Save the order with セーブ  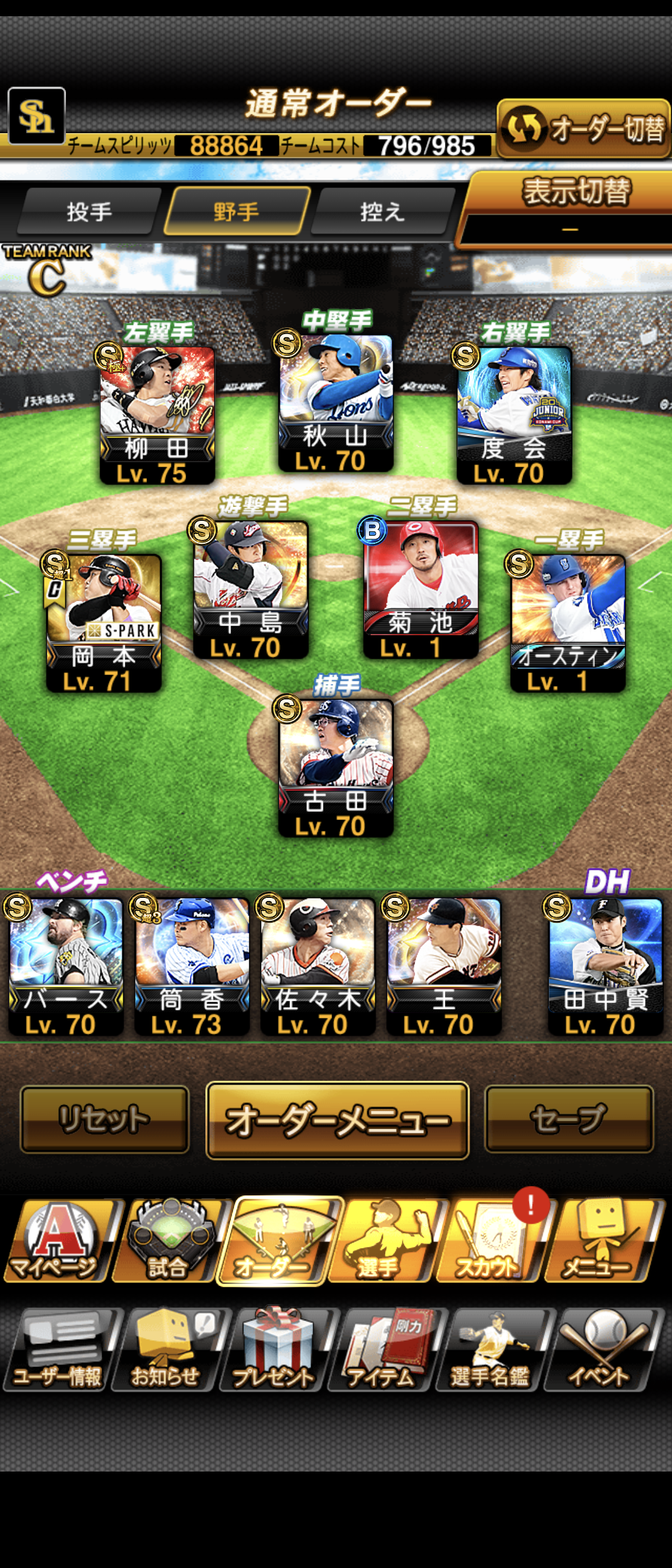click(x=569, y=1119)
